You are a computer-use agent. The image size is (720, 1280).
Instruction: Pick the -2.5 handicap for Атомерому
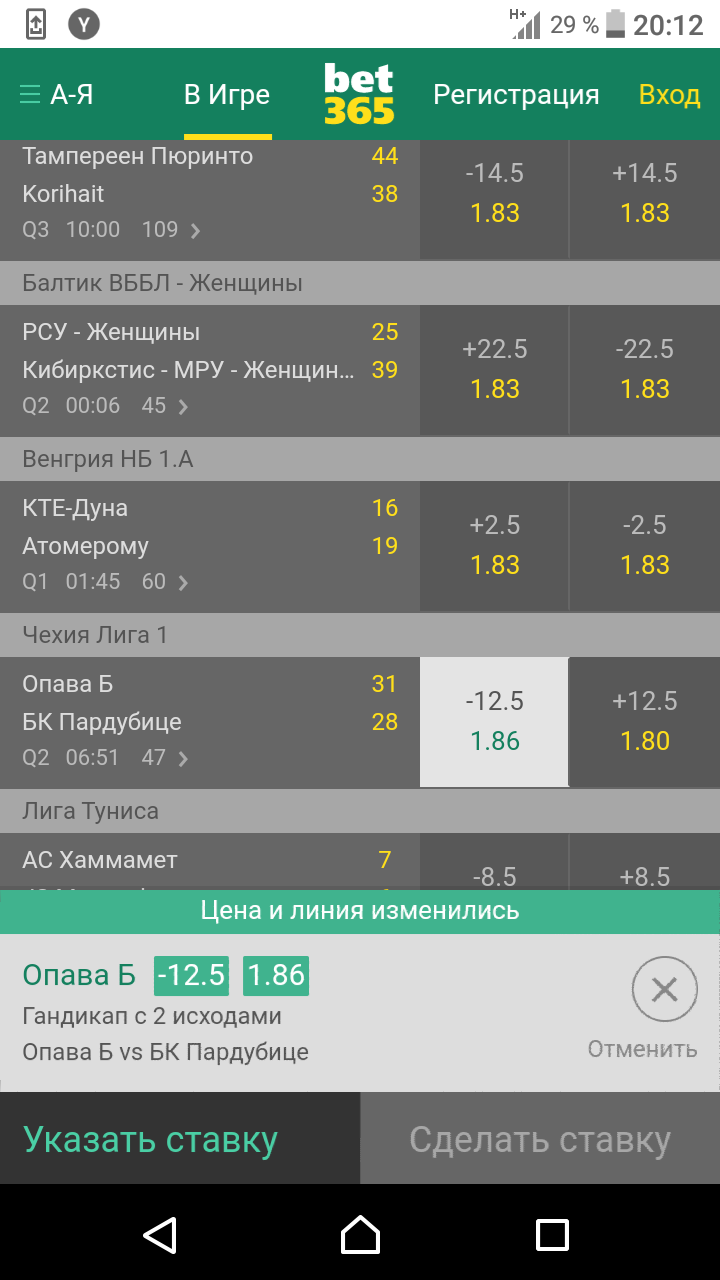[645, 545]
